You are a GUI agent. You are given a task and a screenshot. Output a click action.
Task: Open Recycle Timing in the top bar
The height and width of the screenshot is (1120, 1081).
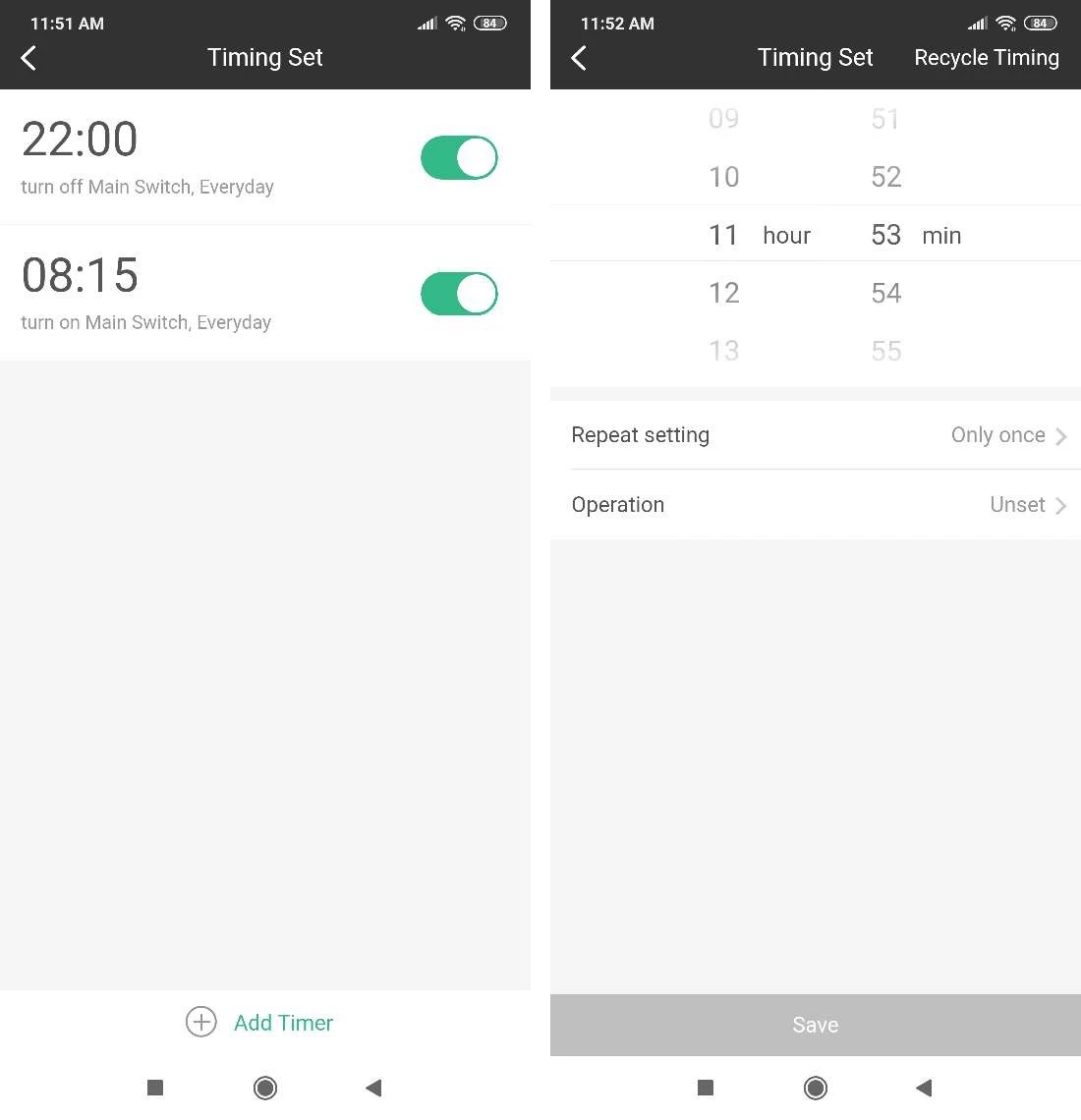pyautogui.click(x=986, y=58)
